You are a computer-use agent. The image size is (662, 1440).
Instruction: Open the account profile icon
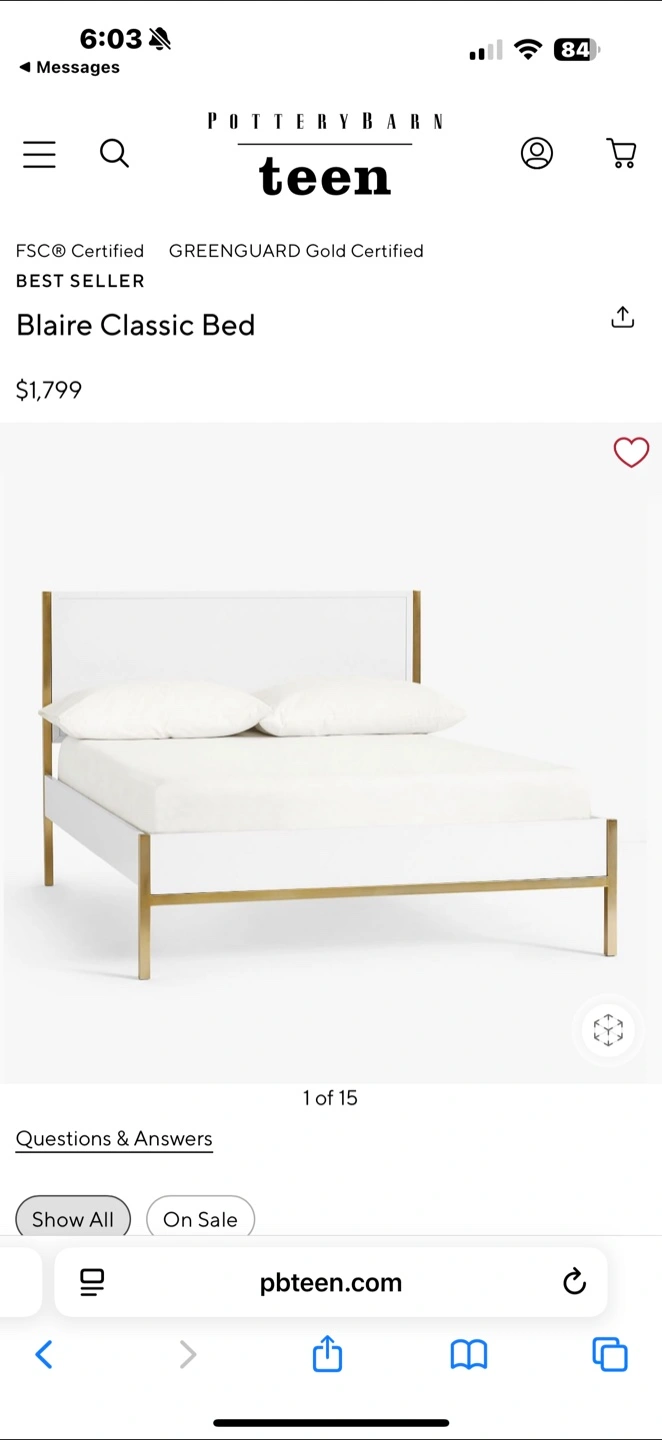coord(537,153)
